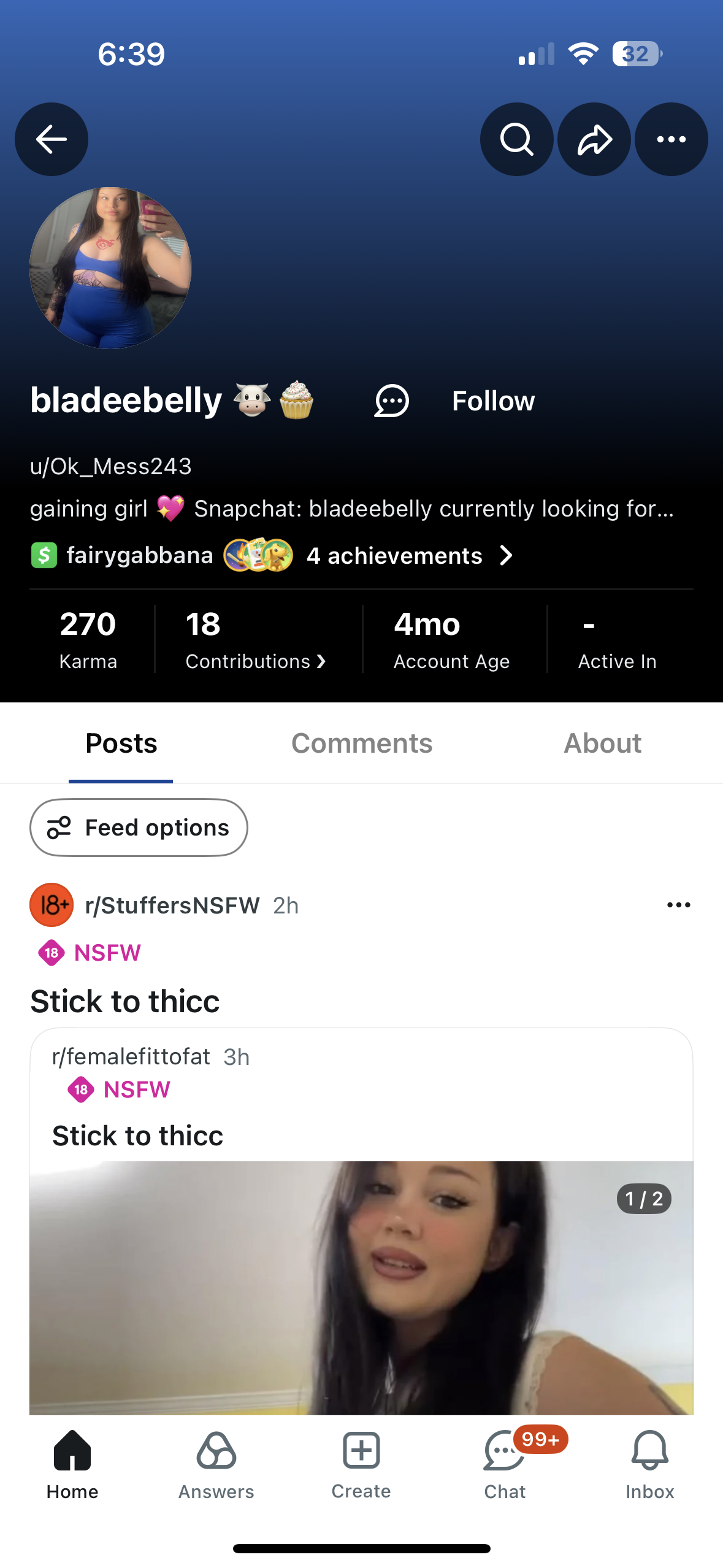The height and width of the screenshot is (1568, 723).
Task: Open search on this profile
Action: point(516,139)
